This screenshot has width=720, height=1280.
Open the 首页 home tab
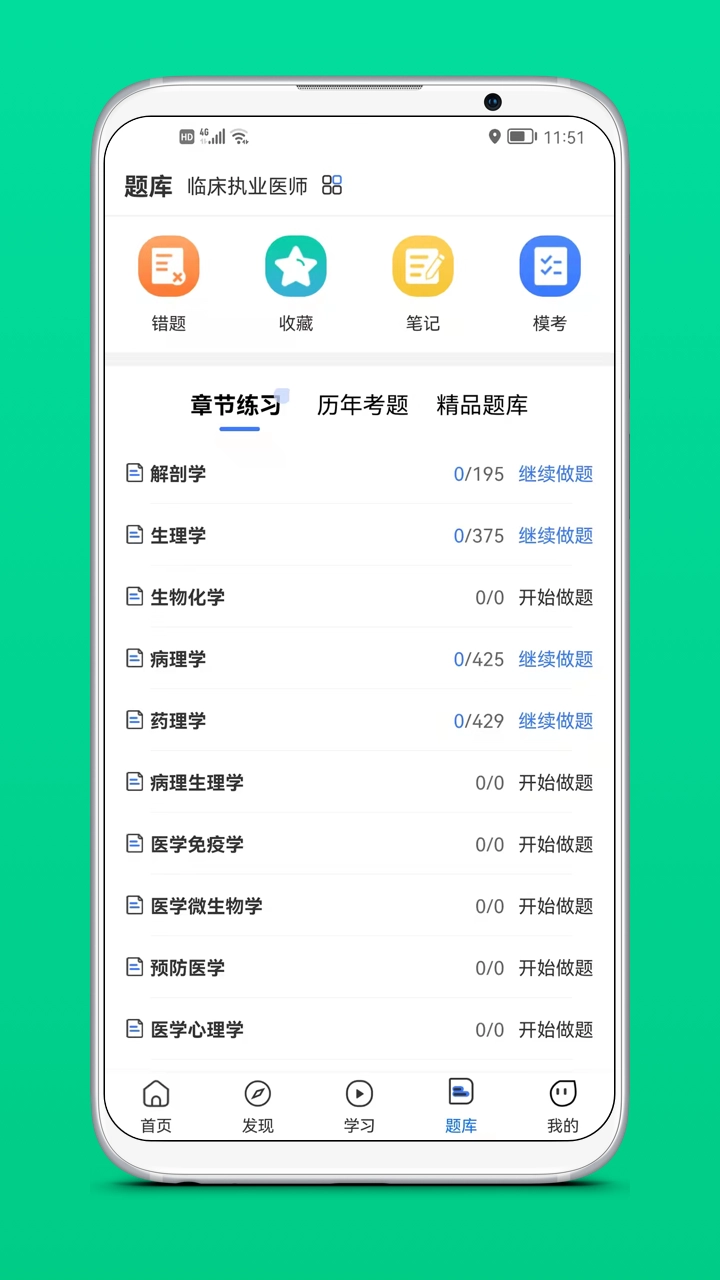point(155,1105)
